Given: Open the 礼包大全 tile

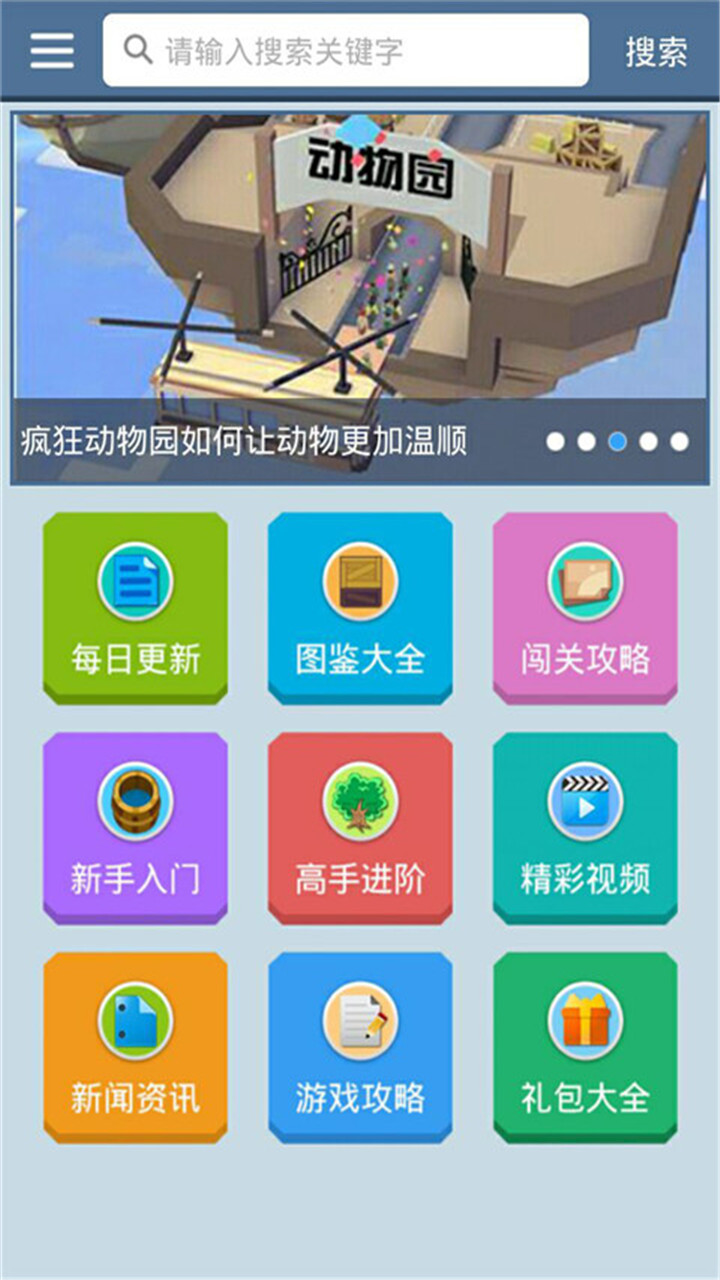Looking at the screenshot, I should pos(585,1047).
